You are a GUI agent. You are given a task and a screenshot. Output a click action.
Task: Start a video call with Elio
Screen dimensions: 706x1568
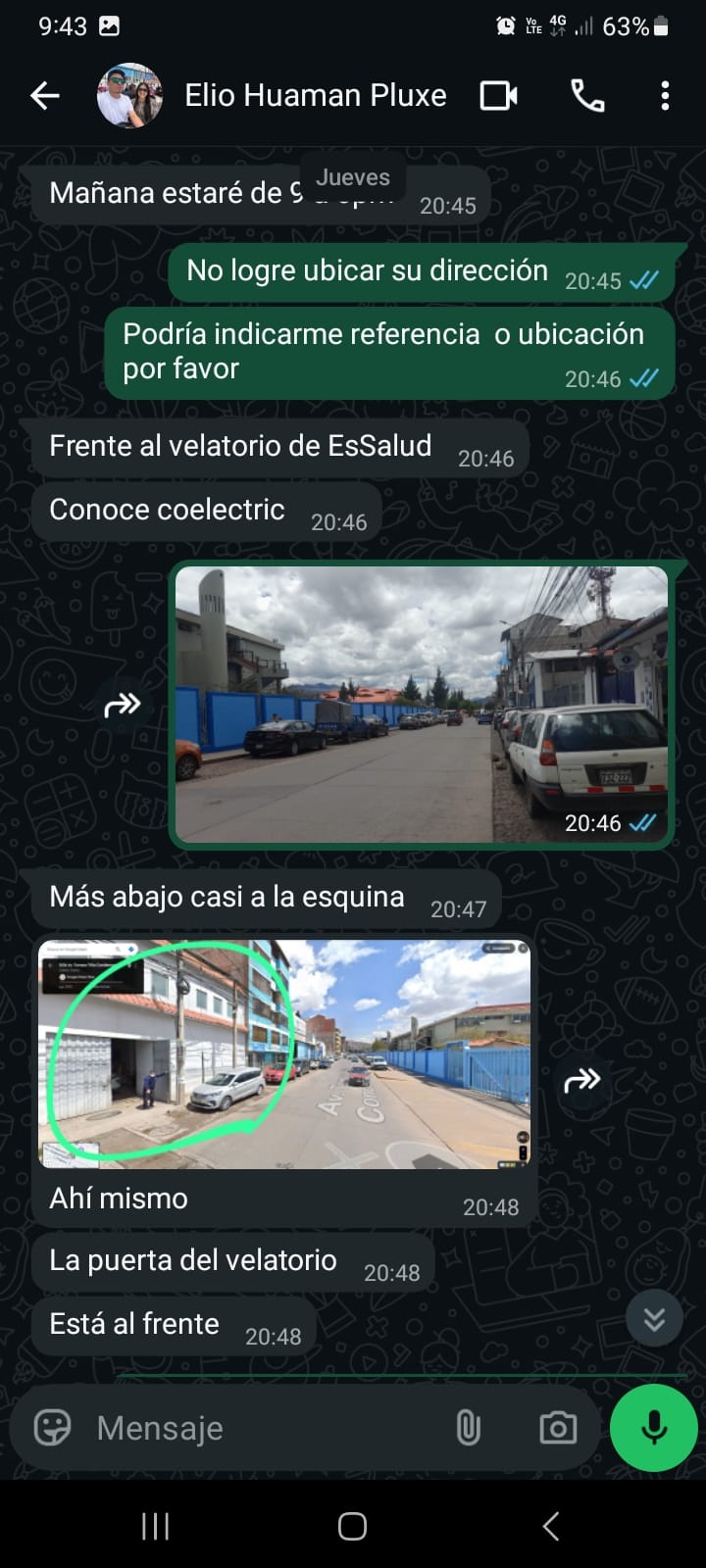click(x=498, y=95)
